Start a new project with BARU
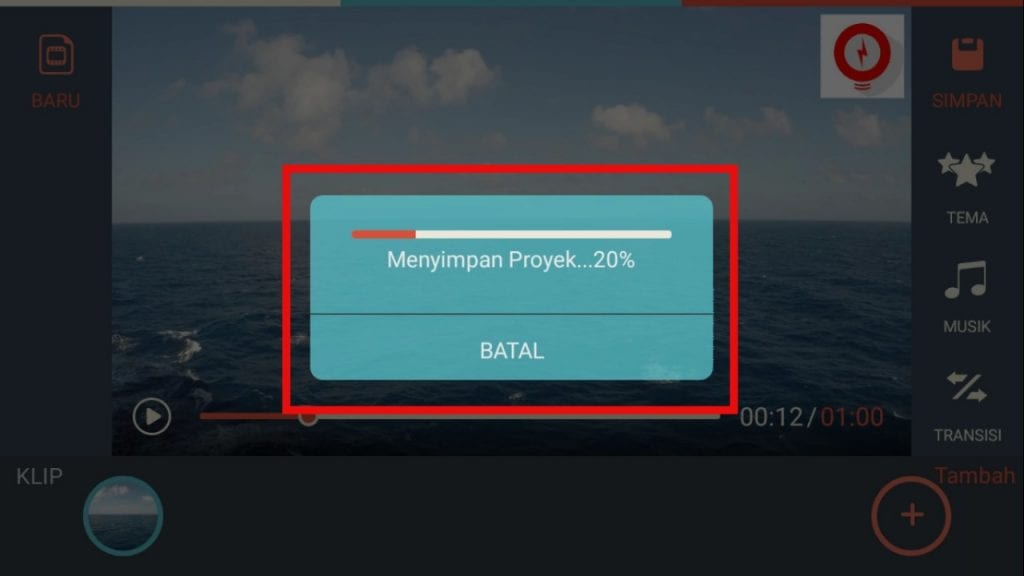This screenshot has width=1024, height=576. coord(56,70)
